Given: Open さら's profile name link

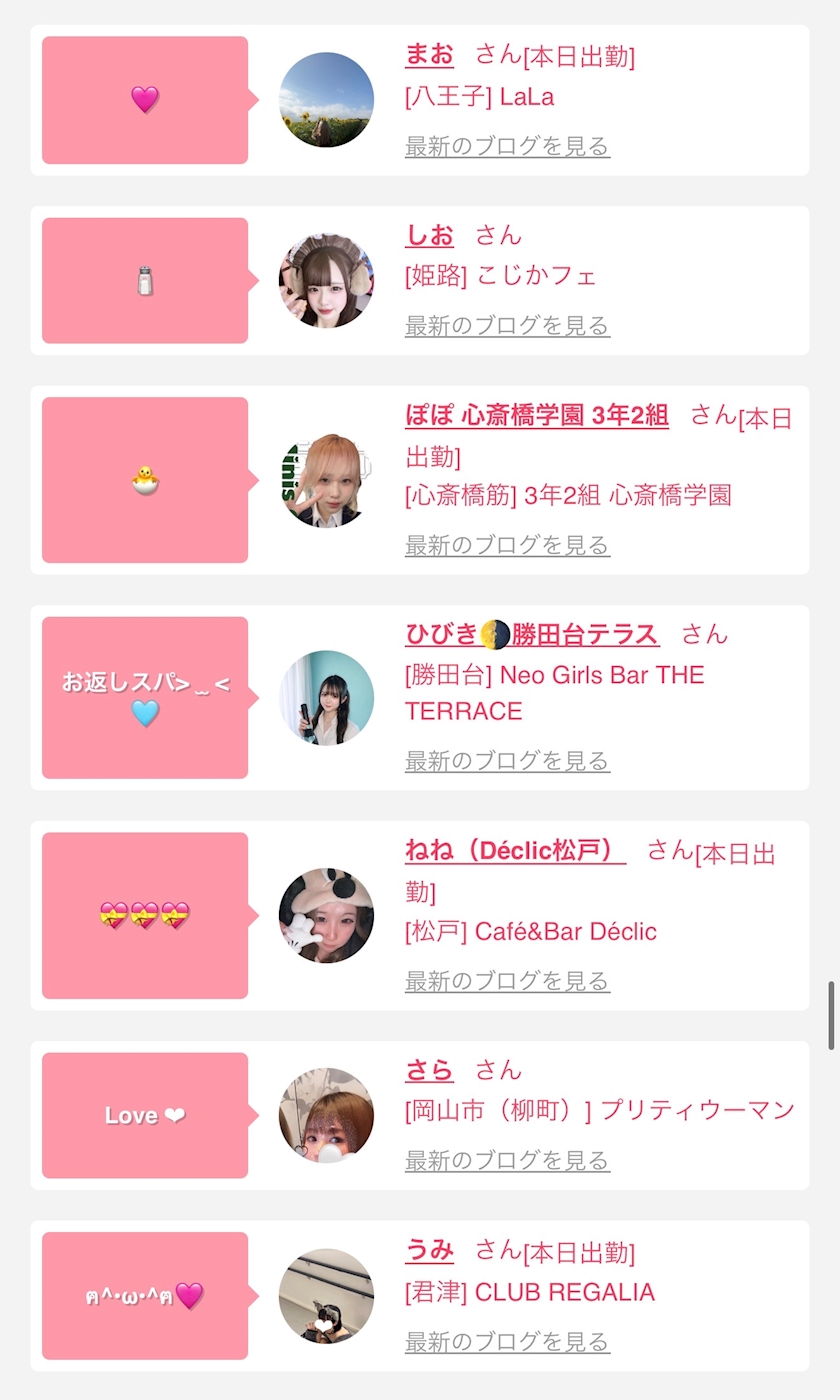Looking at the screenshot, I should (x=429, y=1070).
